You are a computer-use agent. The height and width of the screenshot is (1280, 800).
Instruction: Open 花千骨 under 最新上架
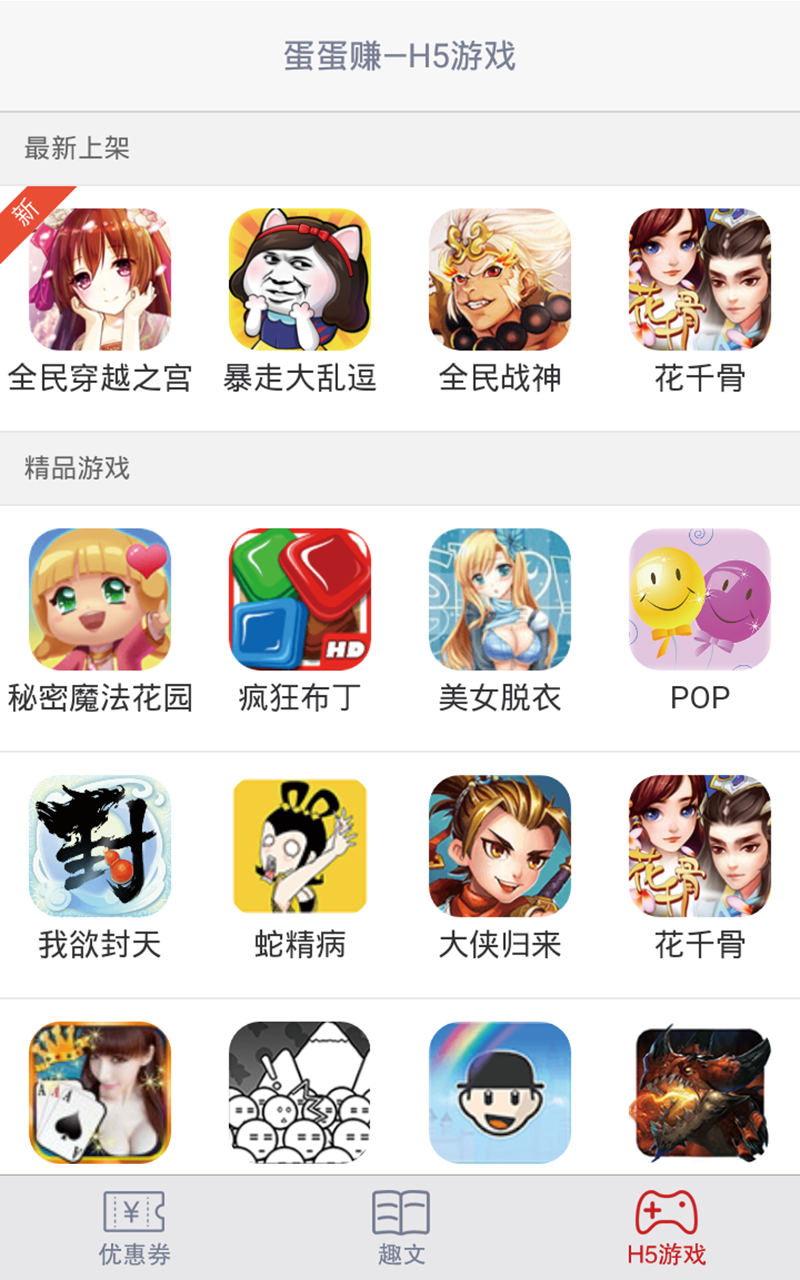pyautogui.click(x=700, y=280)
